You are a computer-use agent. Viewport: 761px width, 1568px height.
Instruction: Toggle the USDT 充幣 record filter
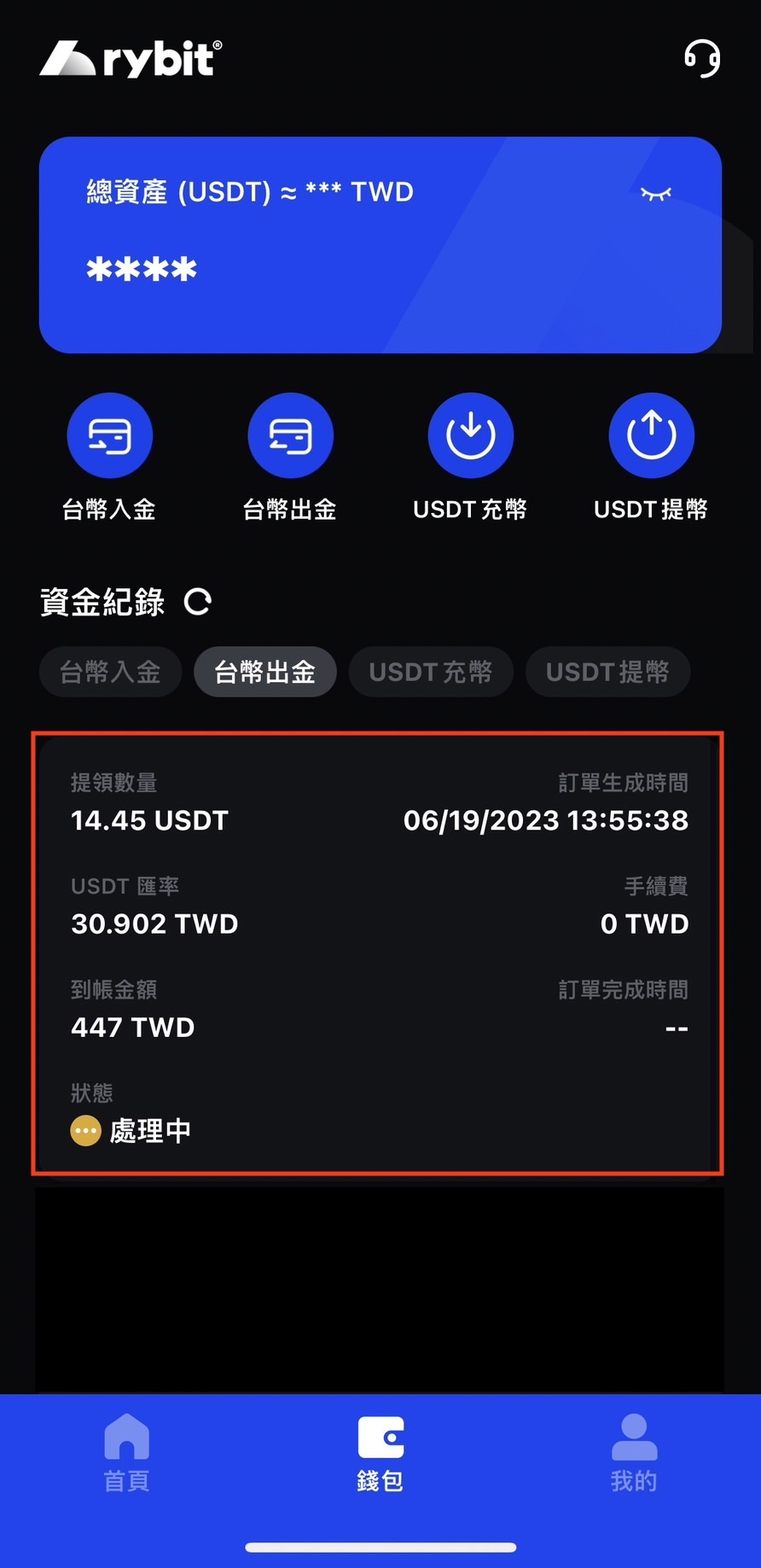pos(431,672)
